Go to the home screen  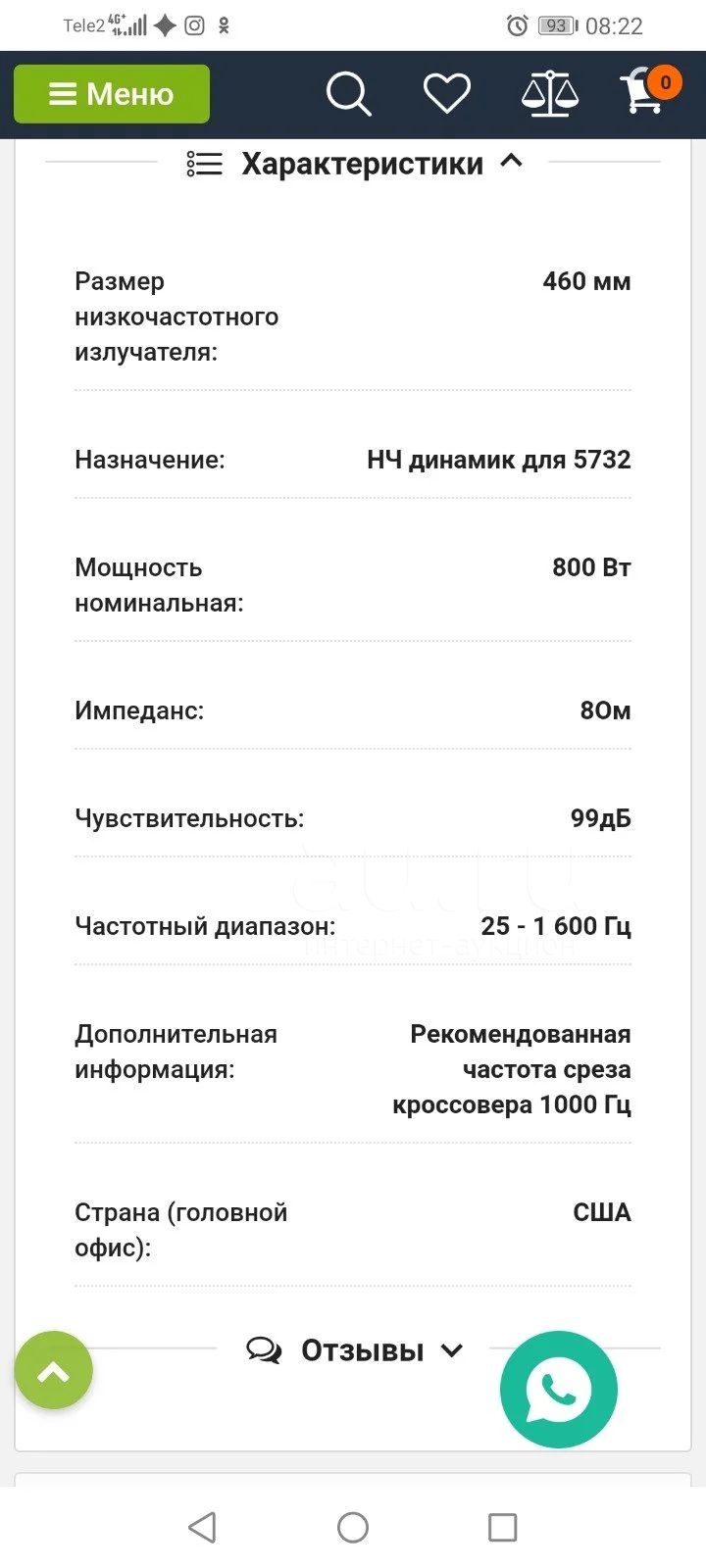[x=353, y=1527]
